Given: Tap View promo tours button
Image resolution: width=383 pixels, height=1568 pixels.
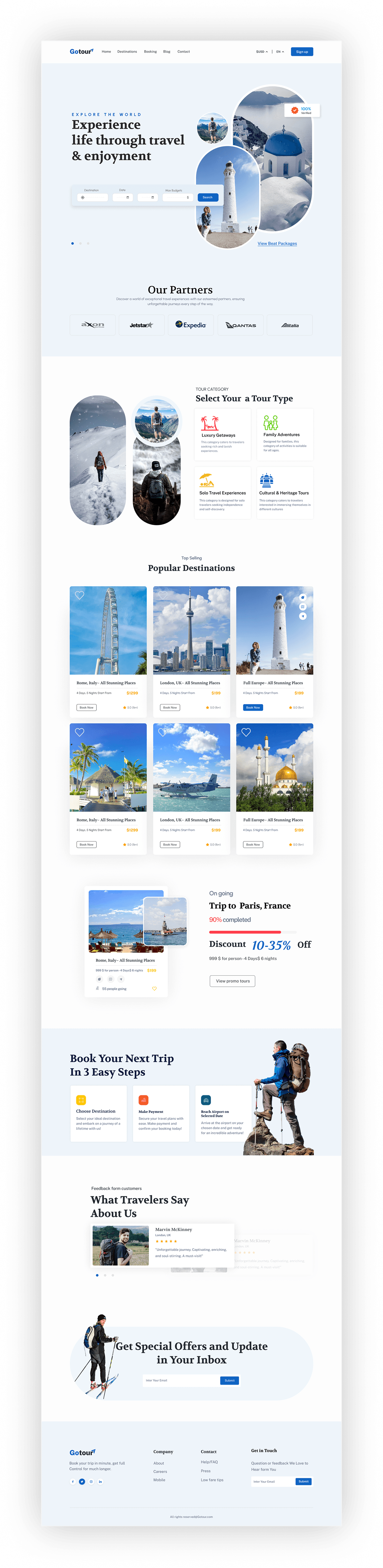Looking at the screenshot, I should (232, 981).
